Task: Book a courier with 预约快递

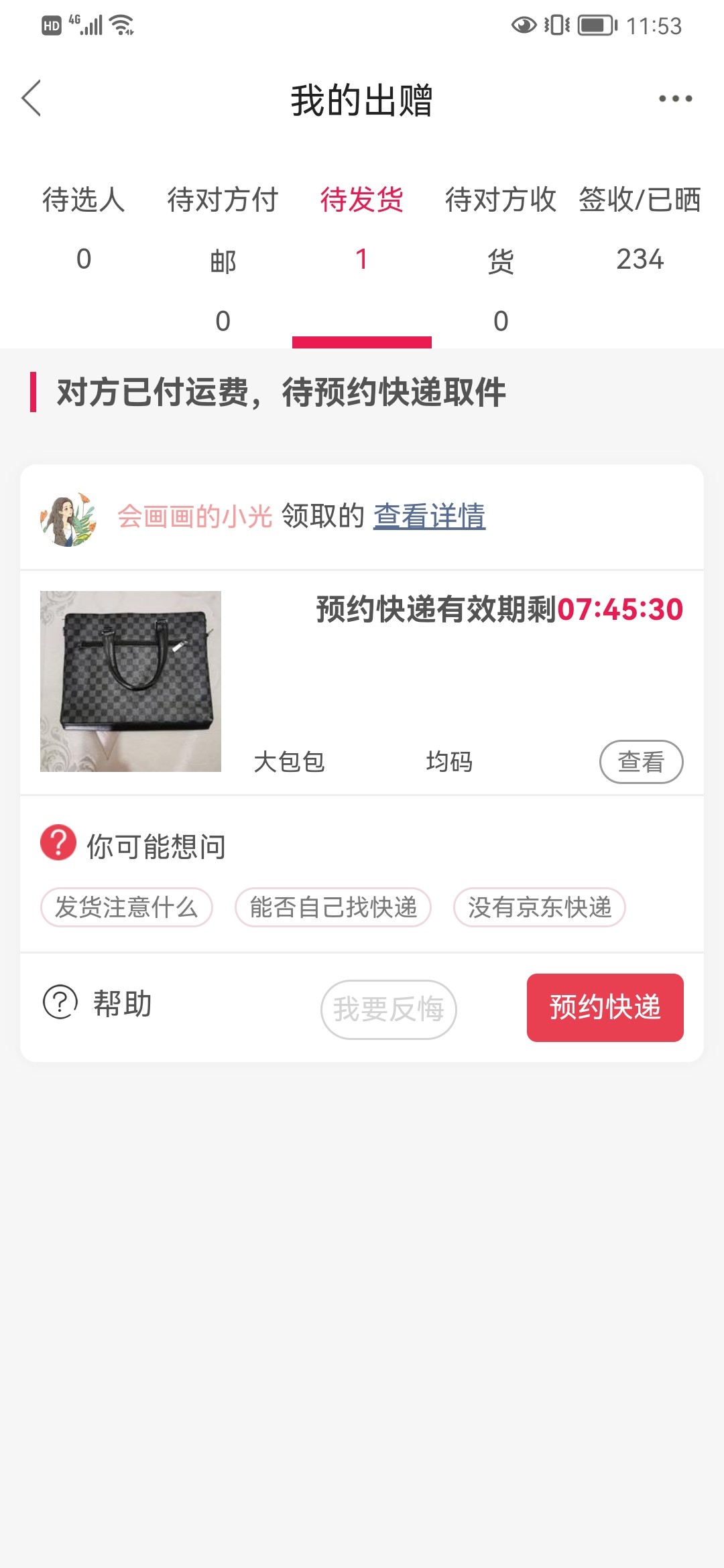Action: [x=605, y=1007]
